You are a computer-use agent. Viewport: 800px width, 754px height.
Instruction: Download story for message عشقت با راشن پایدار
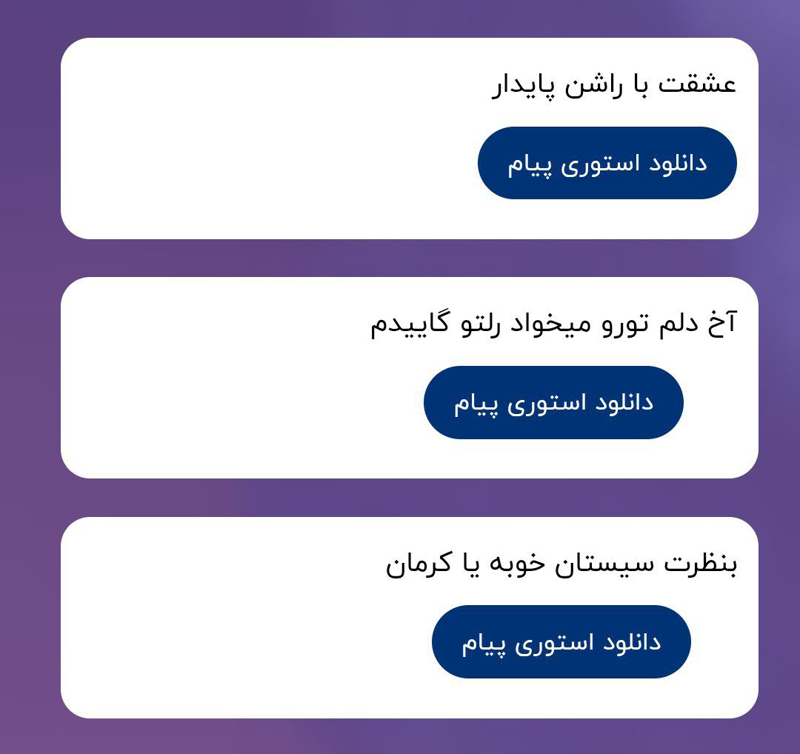click(x=607, y=163)
